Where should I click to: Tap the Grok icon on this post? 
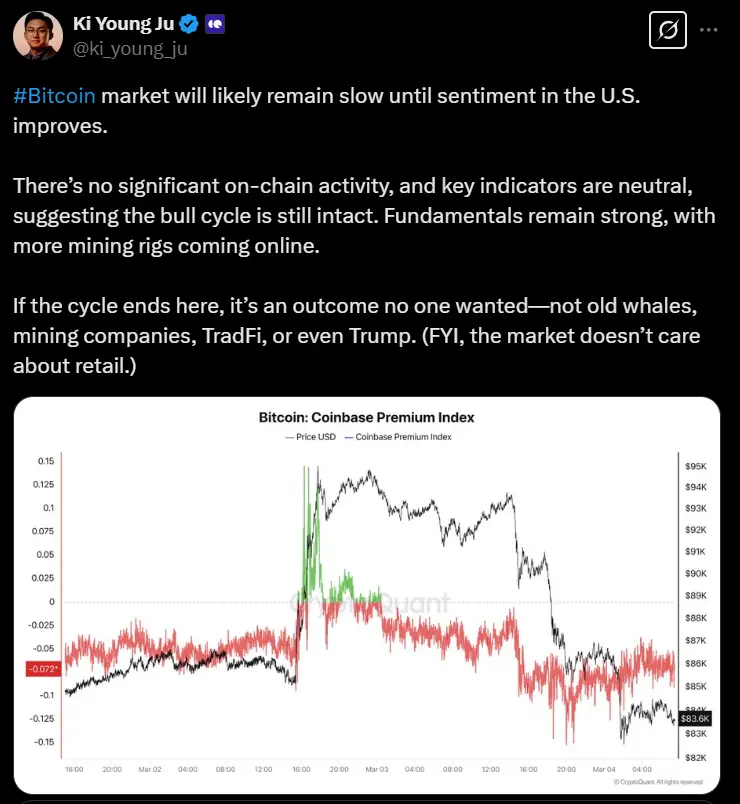coord(665,31)
